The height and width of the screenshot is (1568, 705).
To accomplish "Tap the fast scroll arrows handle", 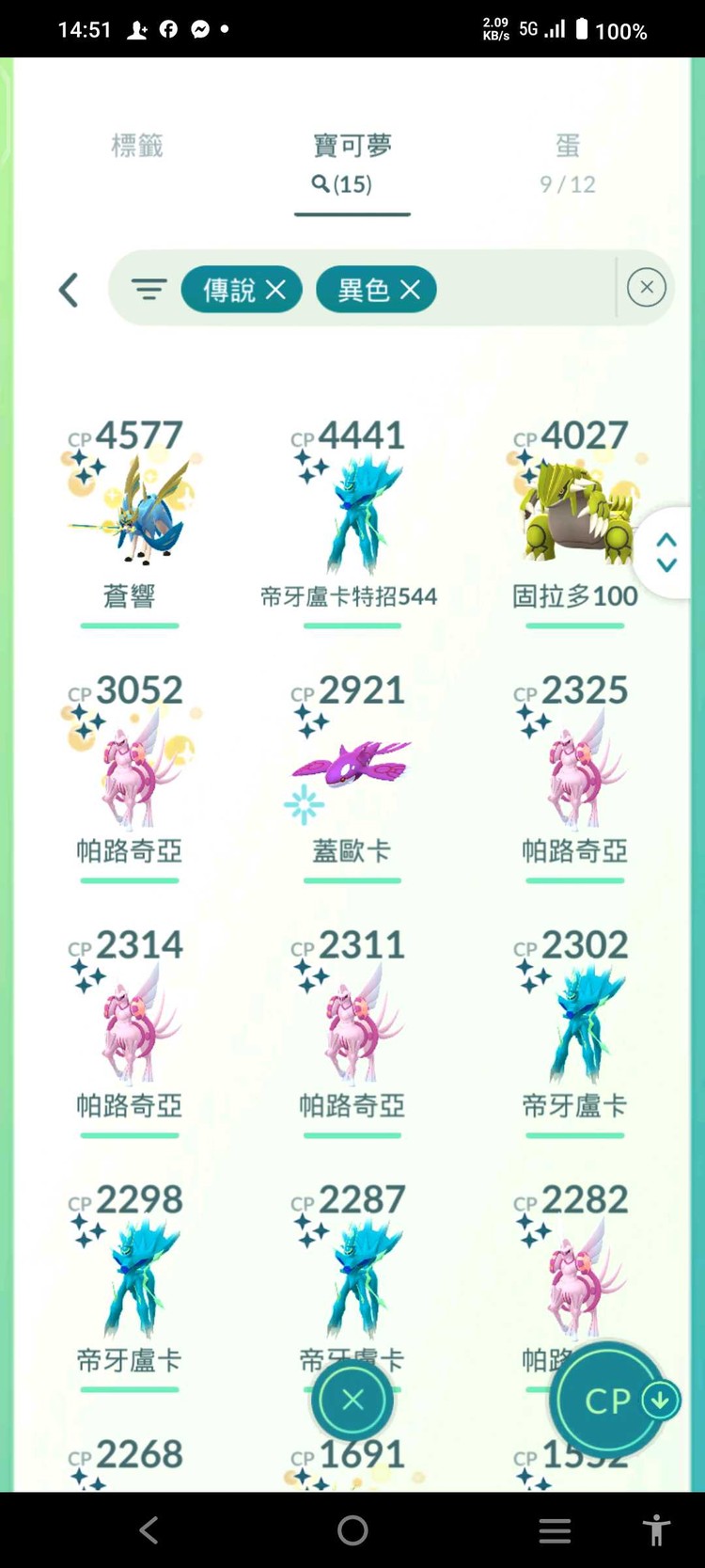I will pyautogui.click(x=666, y=553).
